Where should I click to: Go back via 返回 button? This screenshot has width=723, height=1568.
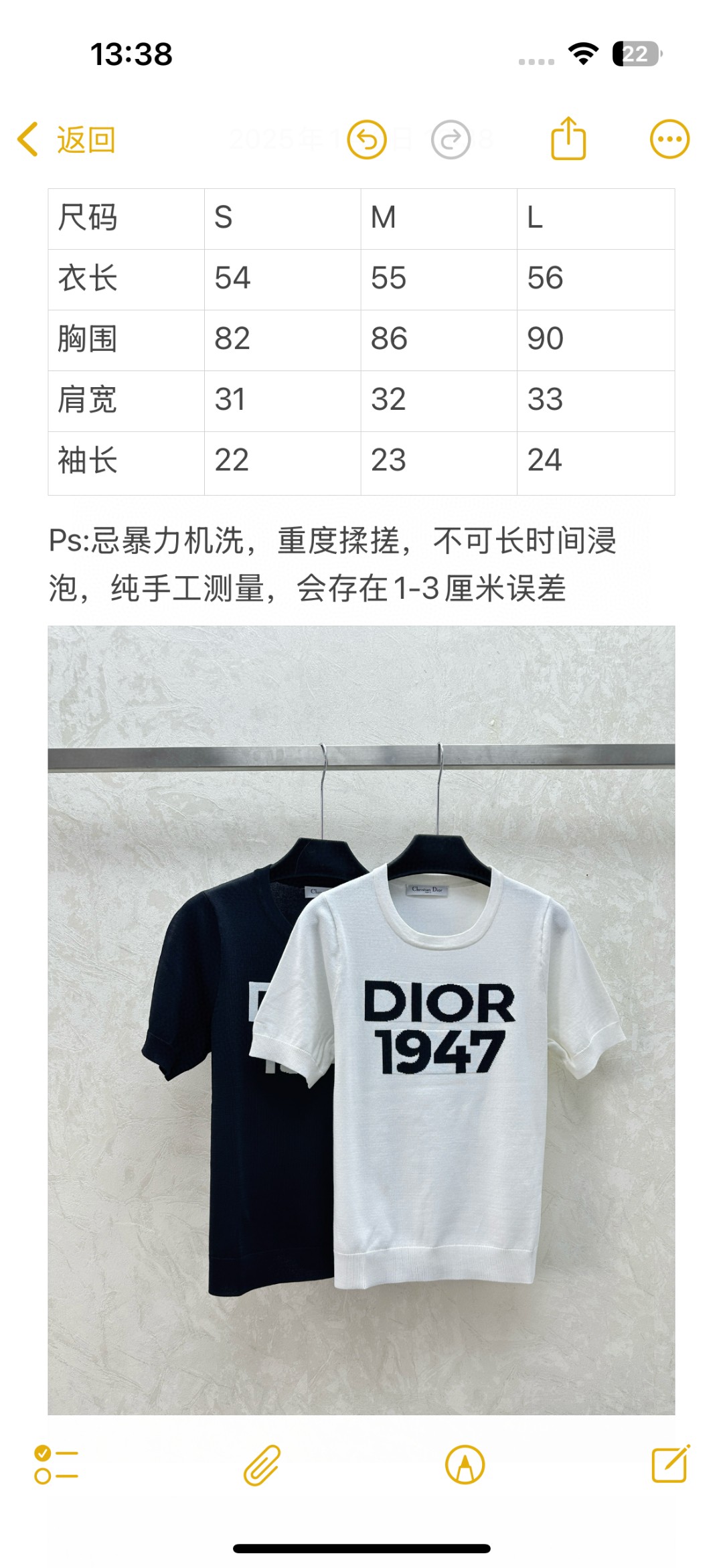[67, 140]
